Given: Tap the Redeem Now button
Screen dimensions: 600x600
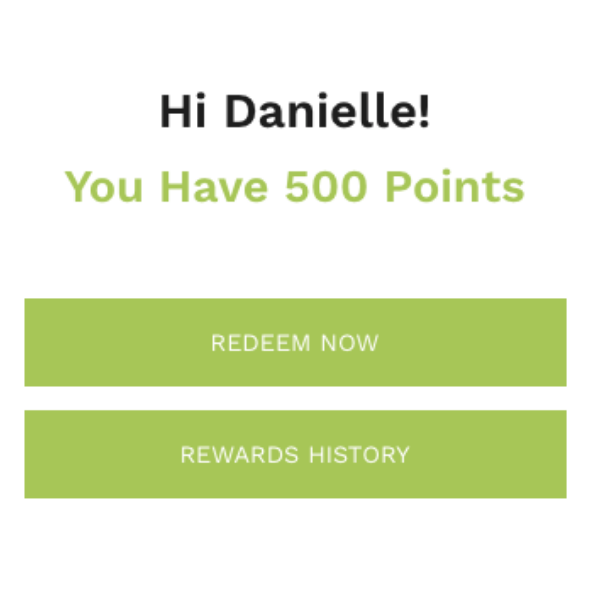Looking at the screenshot, I should click(295, 343).
